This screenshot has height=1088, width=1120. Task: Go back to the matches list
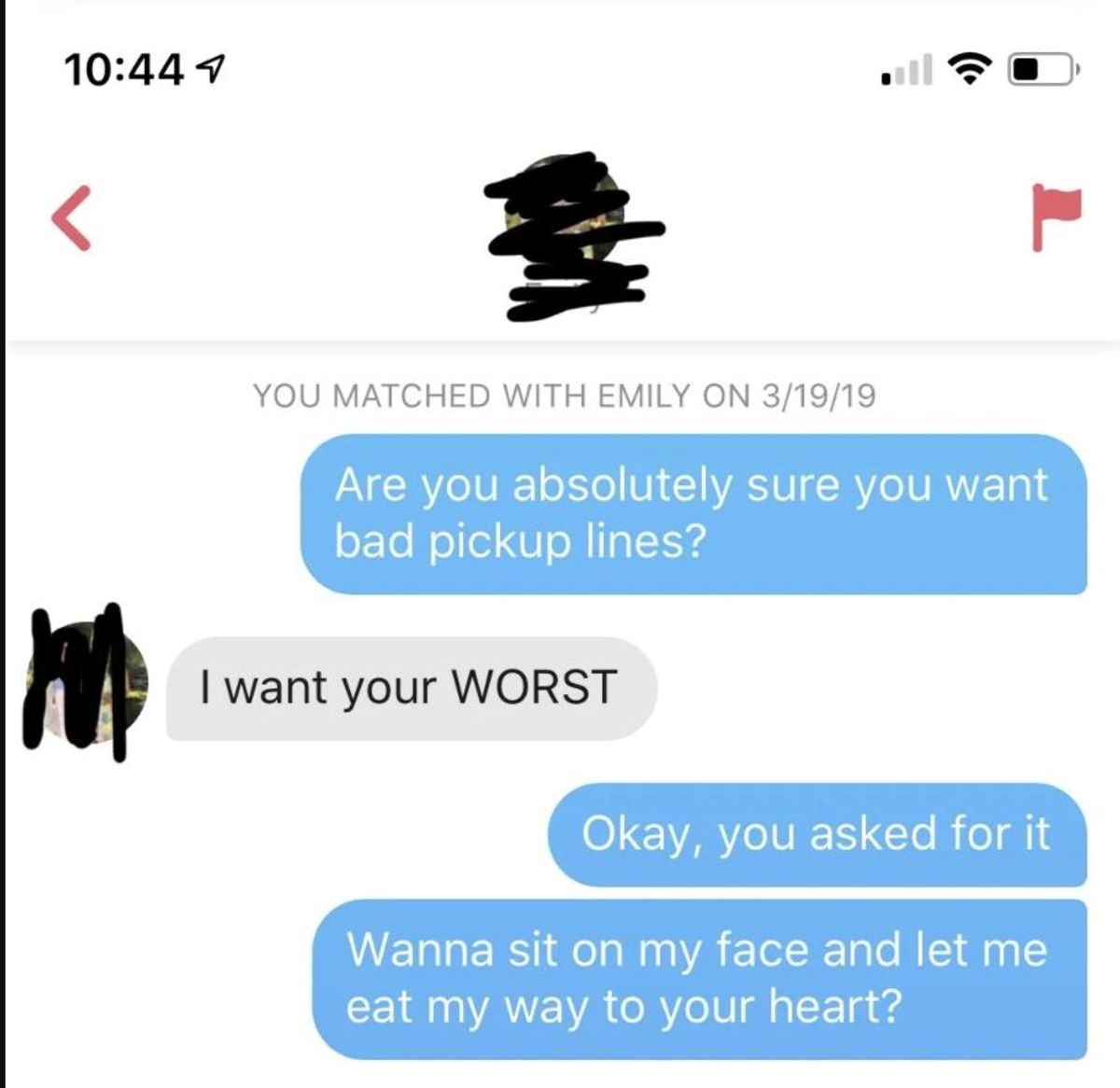[x=72, y=219]
